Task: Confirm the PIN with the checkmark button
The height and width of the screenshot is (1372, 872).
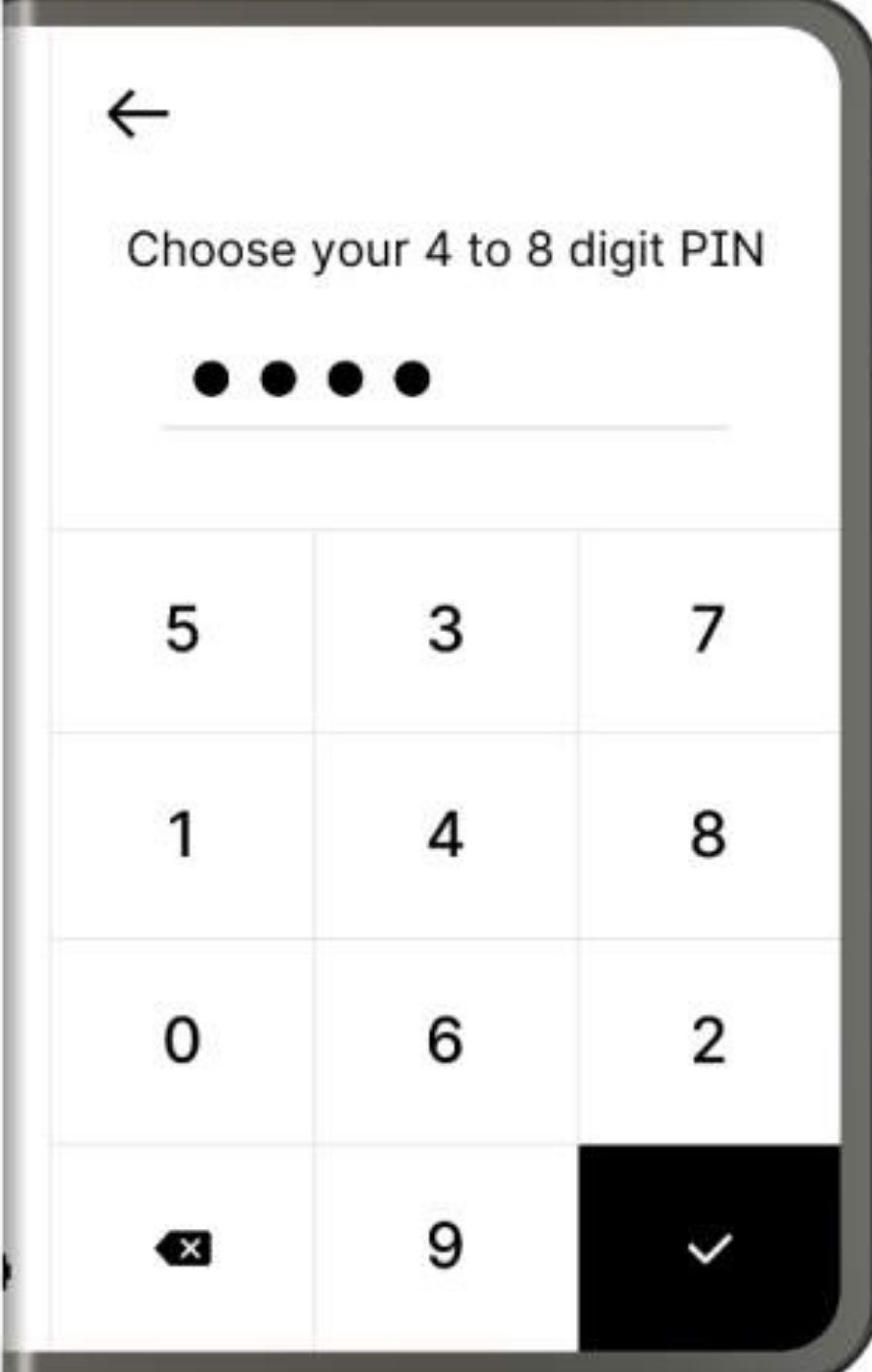Action: 709,1248
